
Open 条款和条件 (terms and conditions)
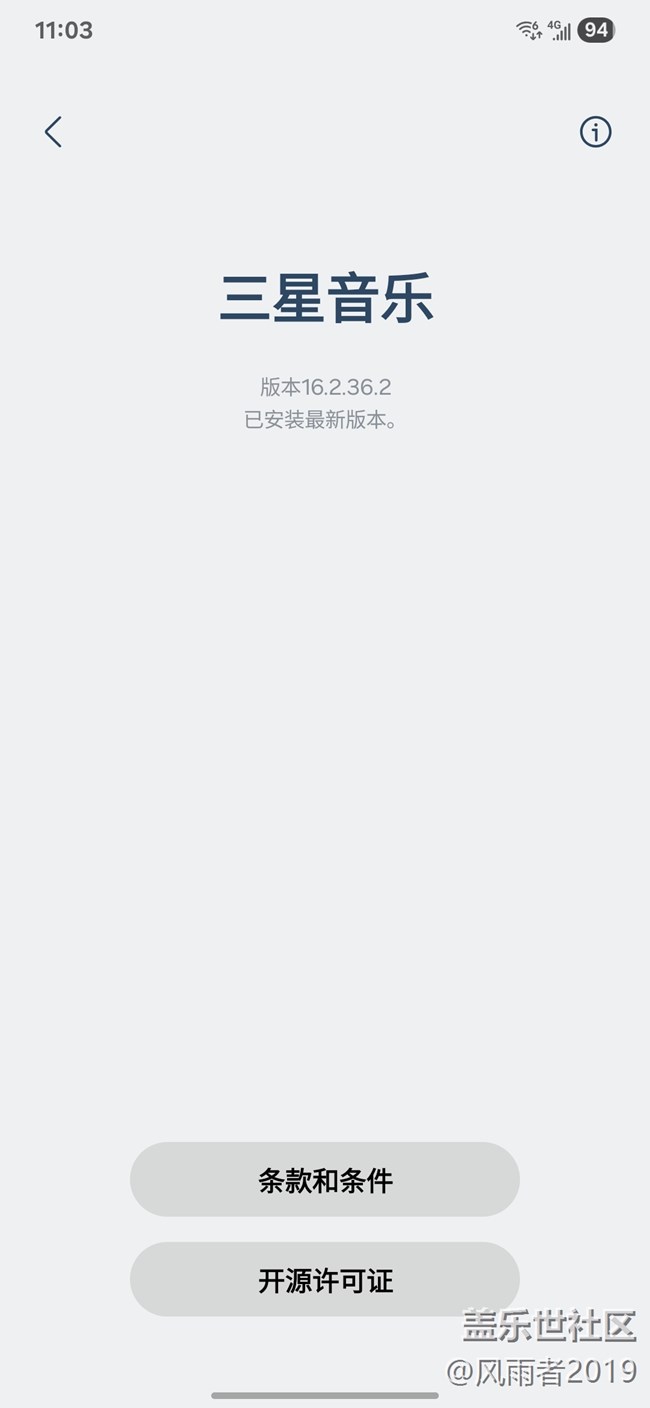click(x=325, y=1180)
